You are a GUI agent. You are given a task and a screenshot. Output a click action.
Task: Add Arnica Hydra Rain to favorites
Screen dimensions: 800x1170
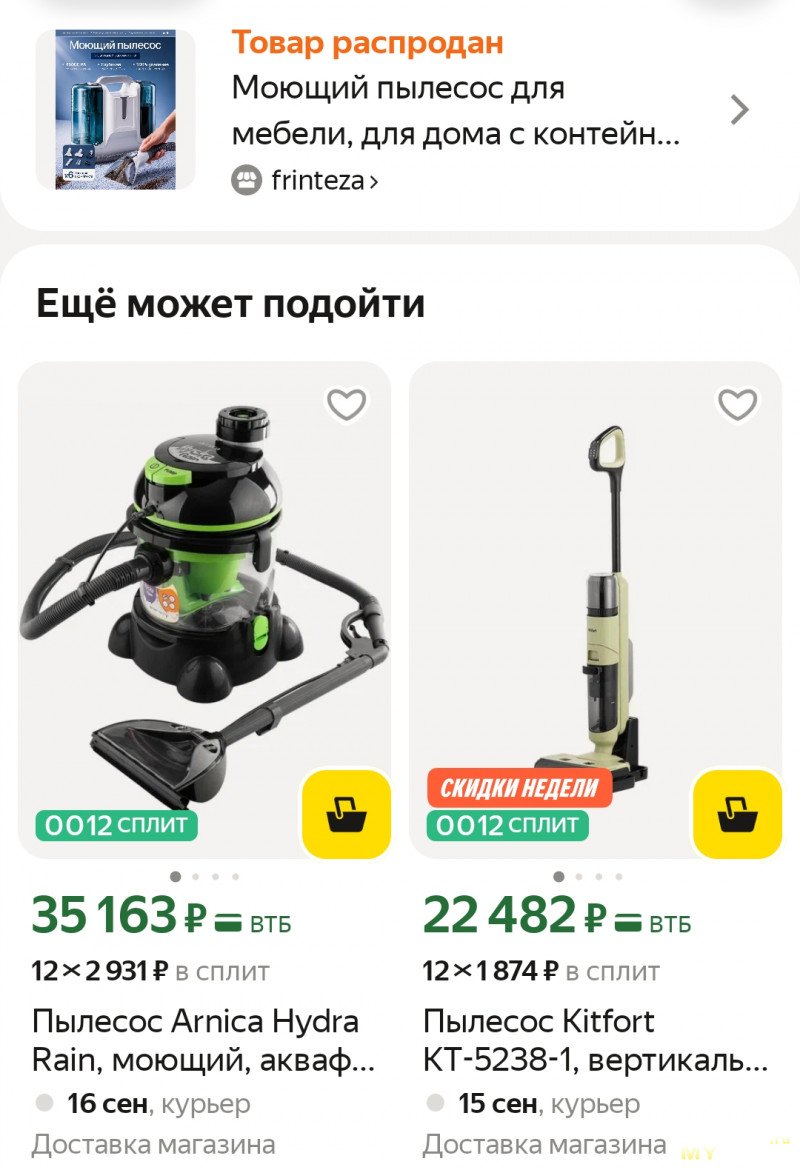click(x=346, y=404)
